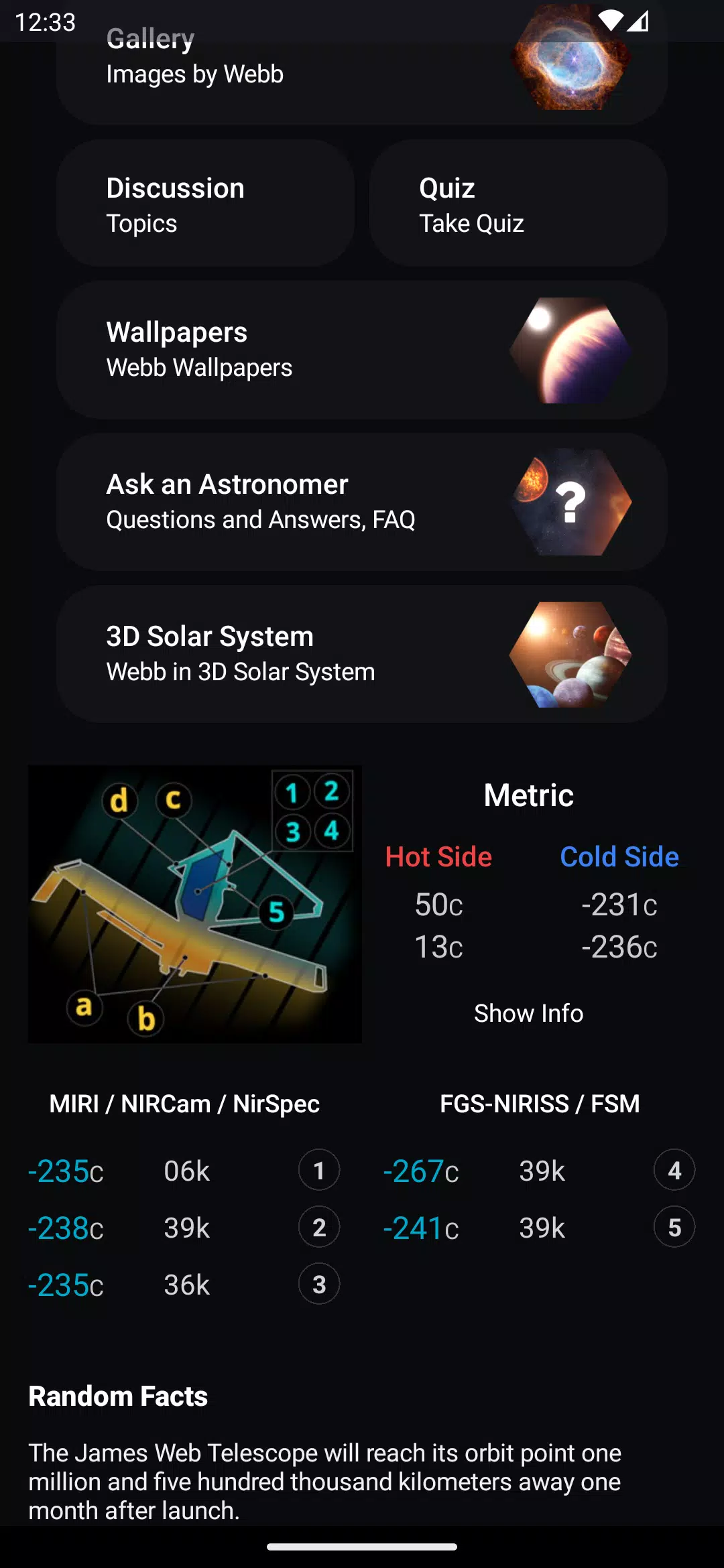Viewport: 724px width, 1568px height.
Task: Open Discussion Topics card
Action: point(205,203)
